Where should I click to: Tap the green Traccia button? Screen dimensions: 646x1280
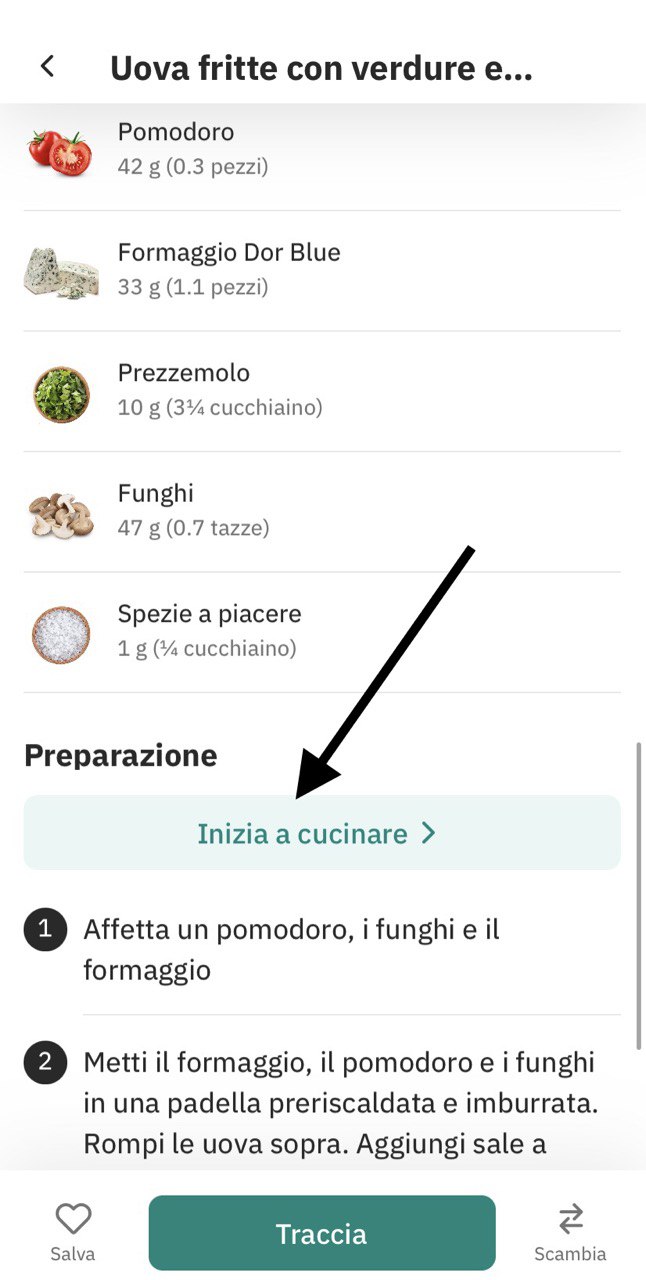pos(322,1233)
